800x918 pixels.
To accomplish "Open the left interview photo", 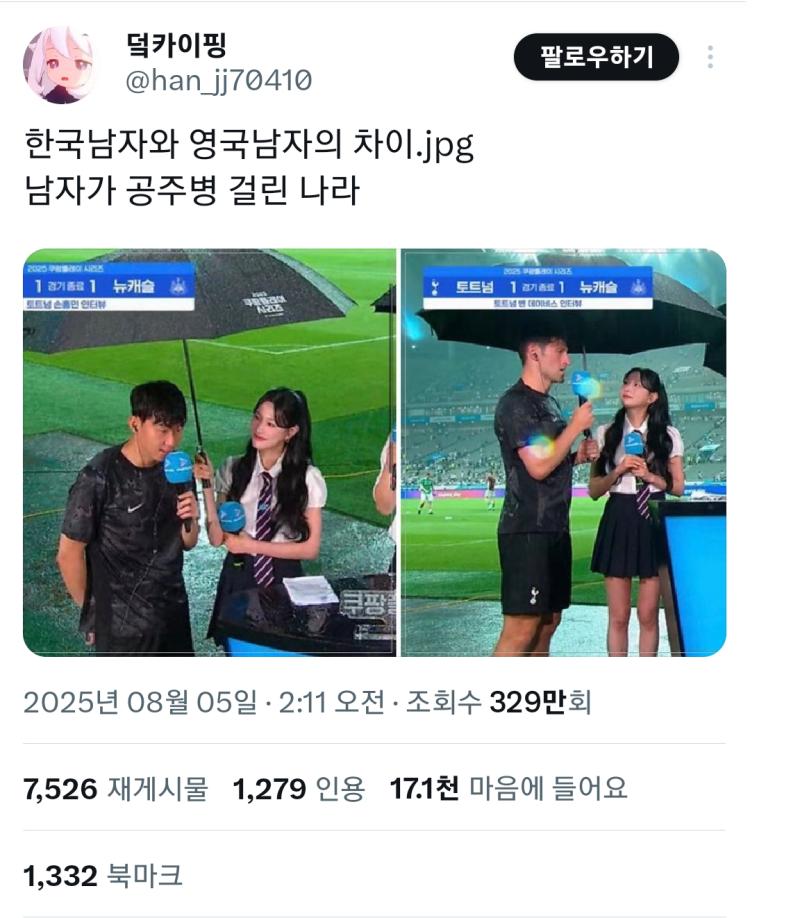I will pyautogui.click(x=210, y=452).
